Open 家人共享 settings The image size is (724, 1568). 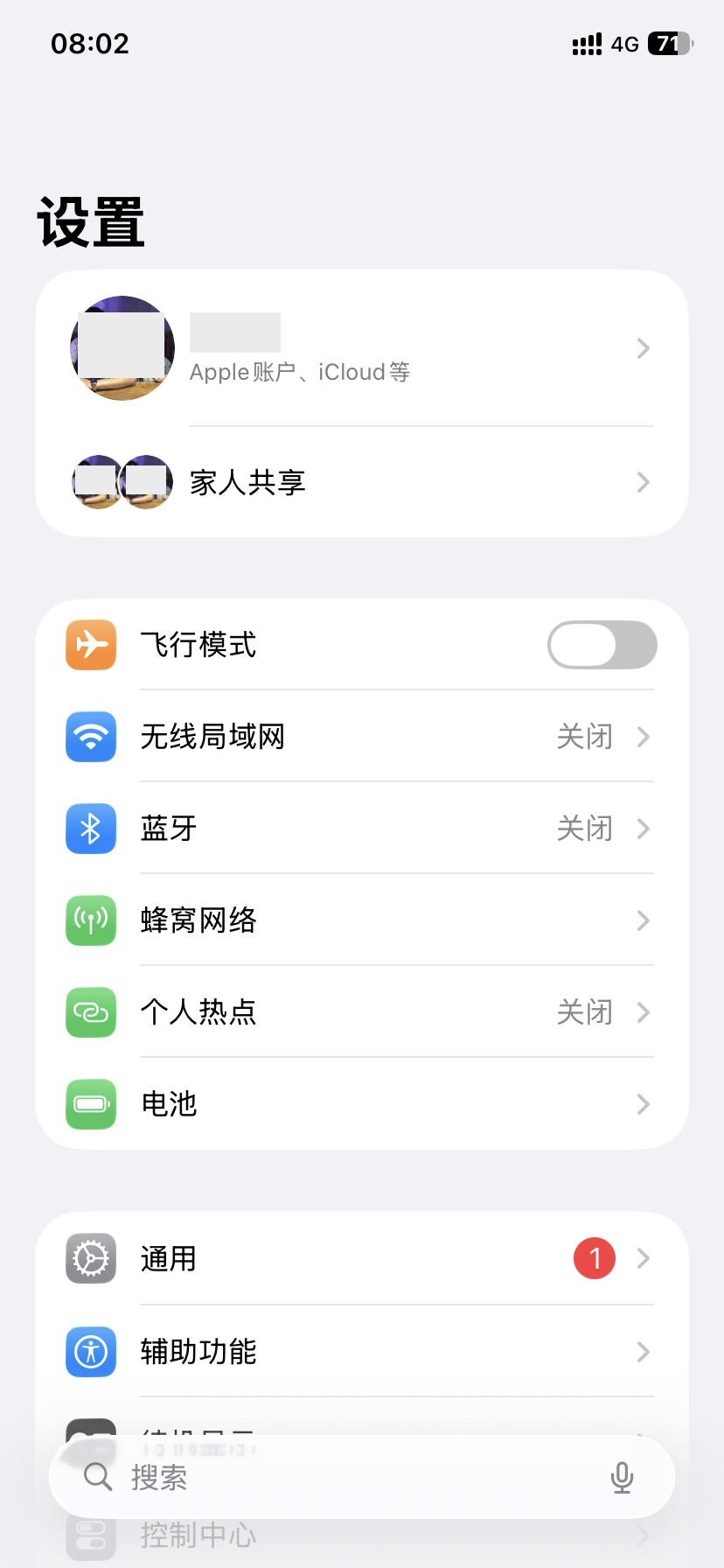pyautogui.click(x=362, y=482)
